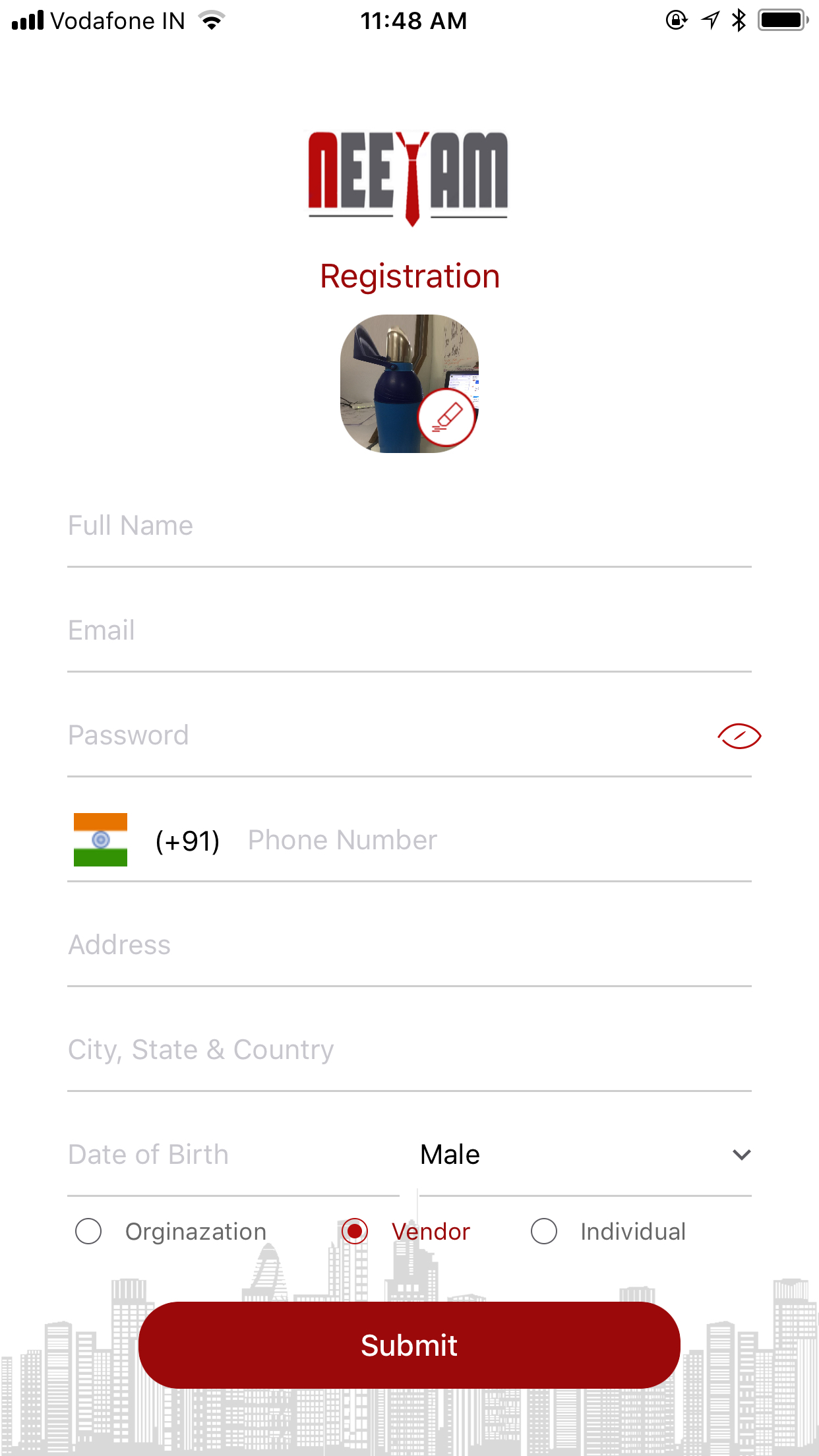Viewport: 819px width, 1456px height.
Task: Open the Date of Birth picker
Action: 232,1155
